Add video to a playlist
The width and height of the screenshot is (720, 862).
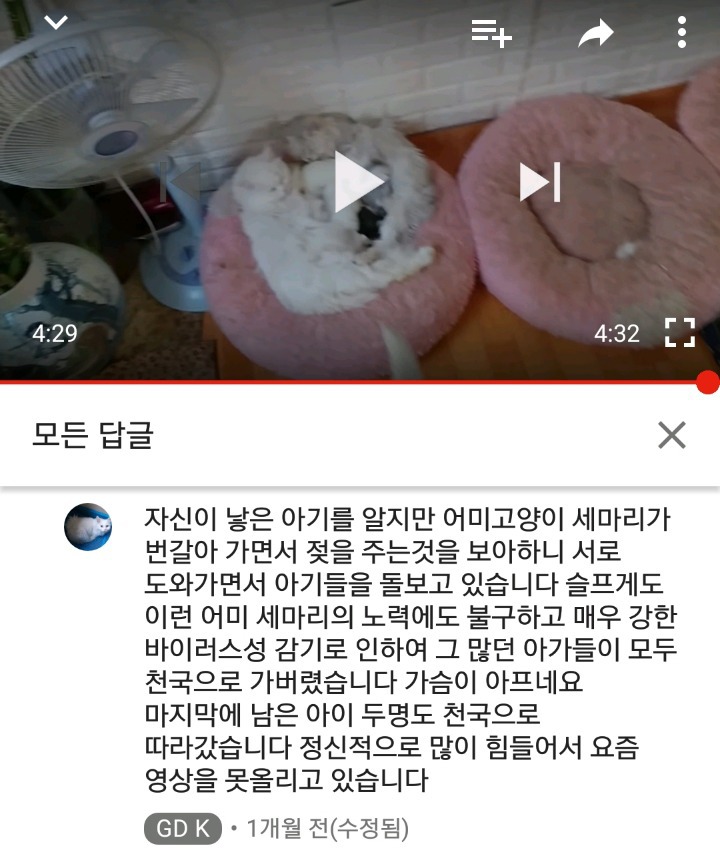tap(491, 33)
